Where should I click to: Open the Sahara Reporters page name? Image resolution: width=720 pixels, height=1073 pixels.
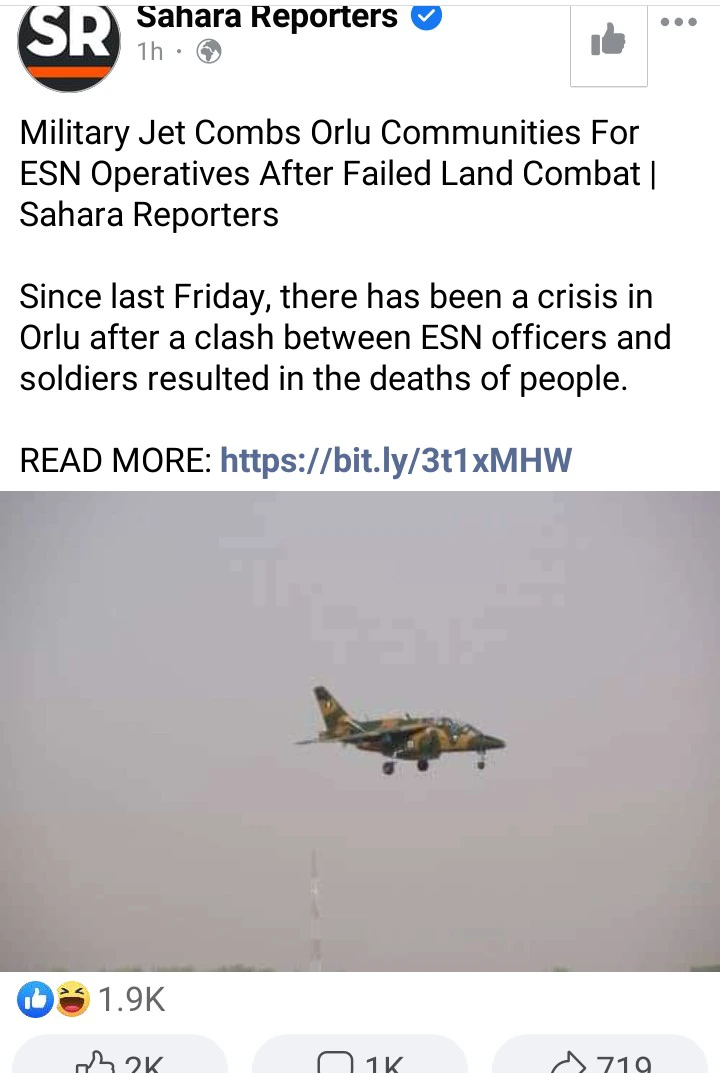pyautogui.click(x=267, y=16)
